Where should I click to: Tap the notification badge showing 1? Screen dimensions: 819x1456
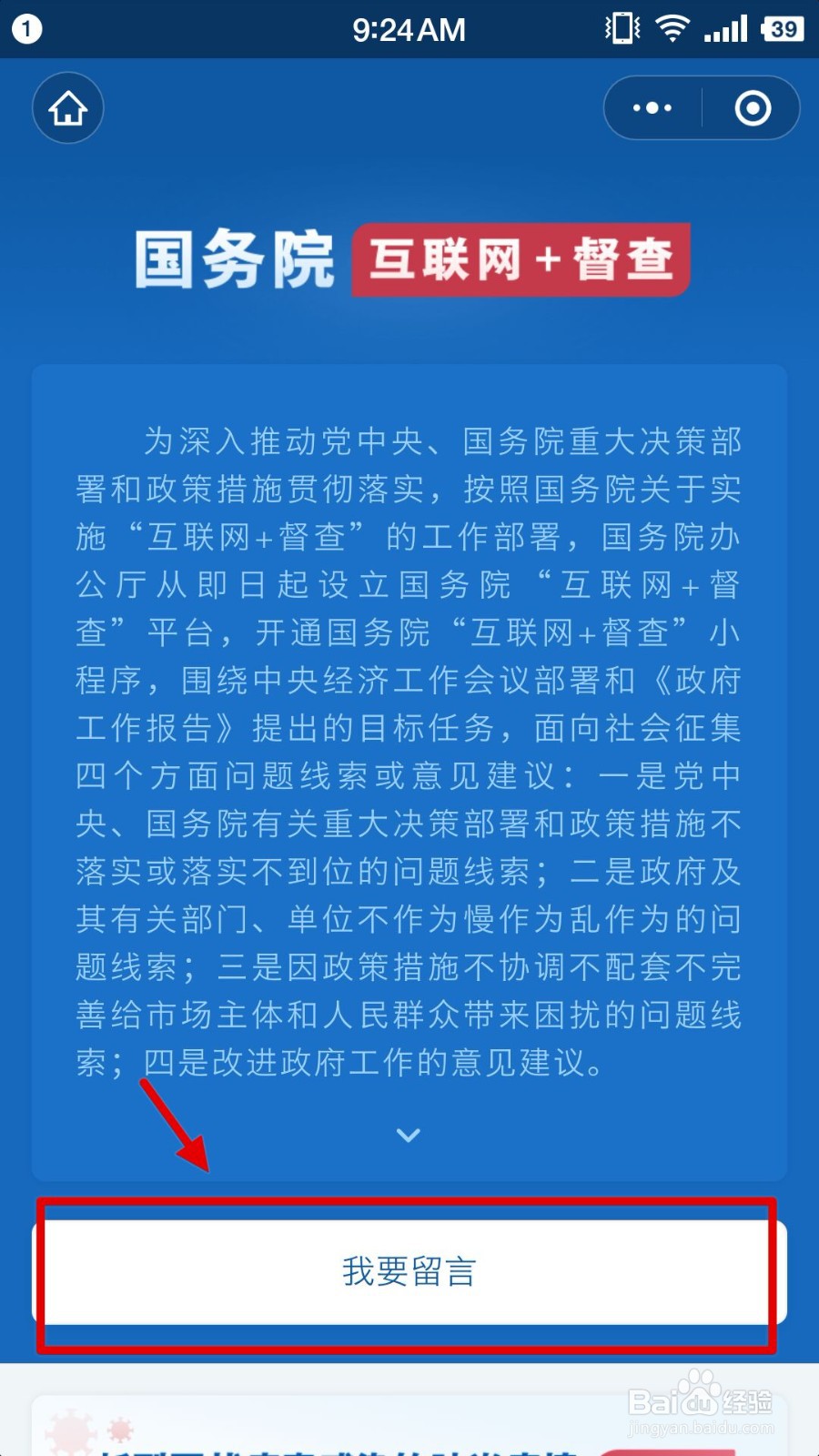pyautogui.click(x=27, y=28)
